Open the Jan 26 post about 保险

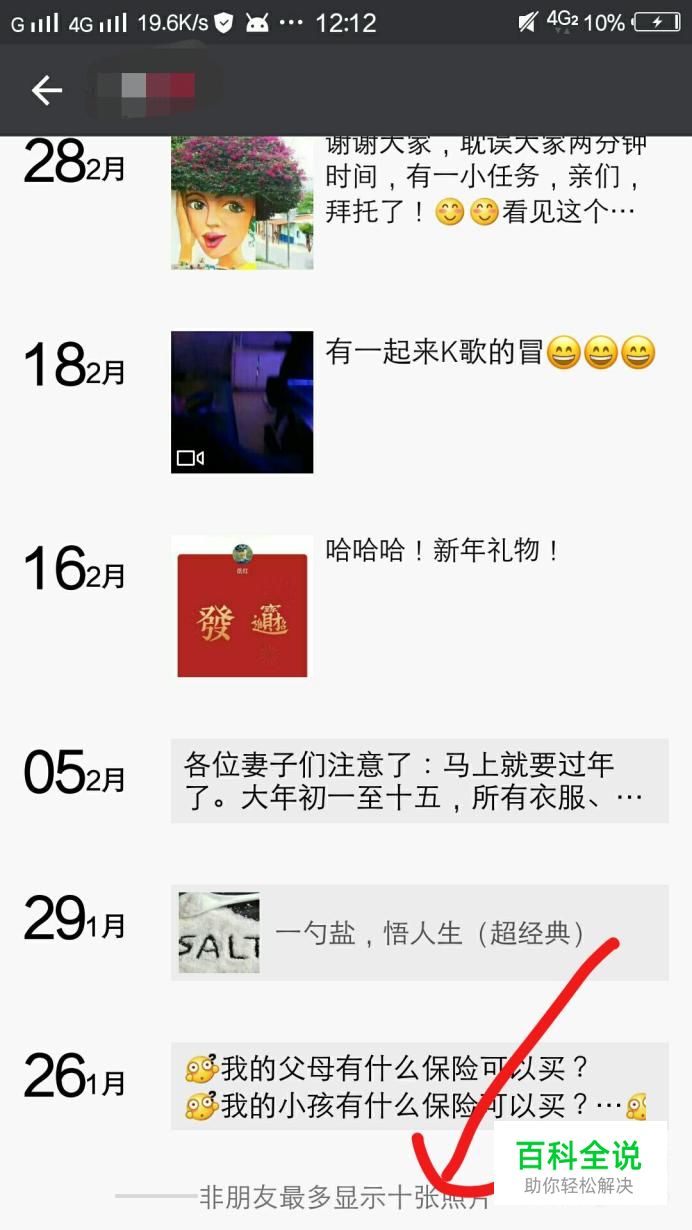tap(419, 1087)
